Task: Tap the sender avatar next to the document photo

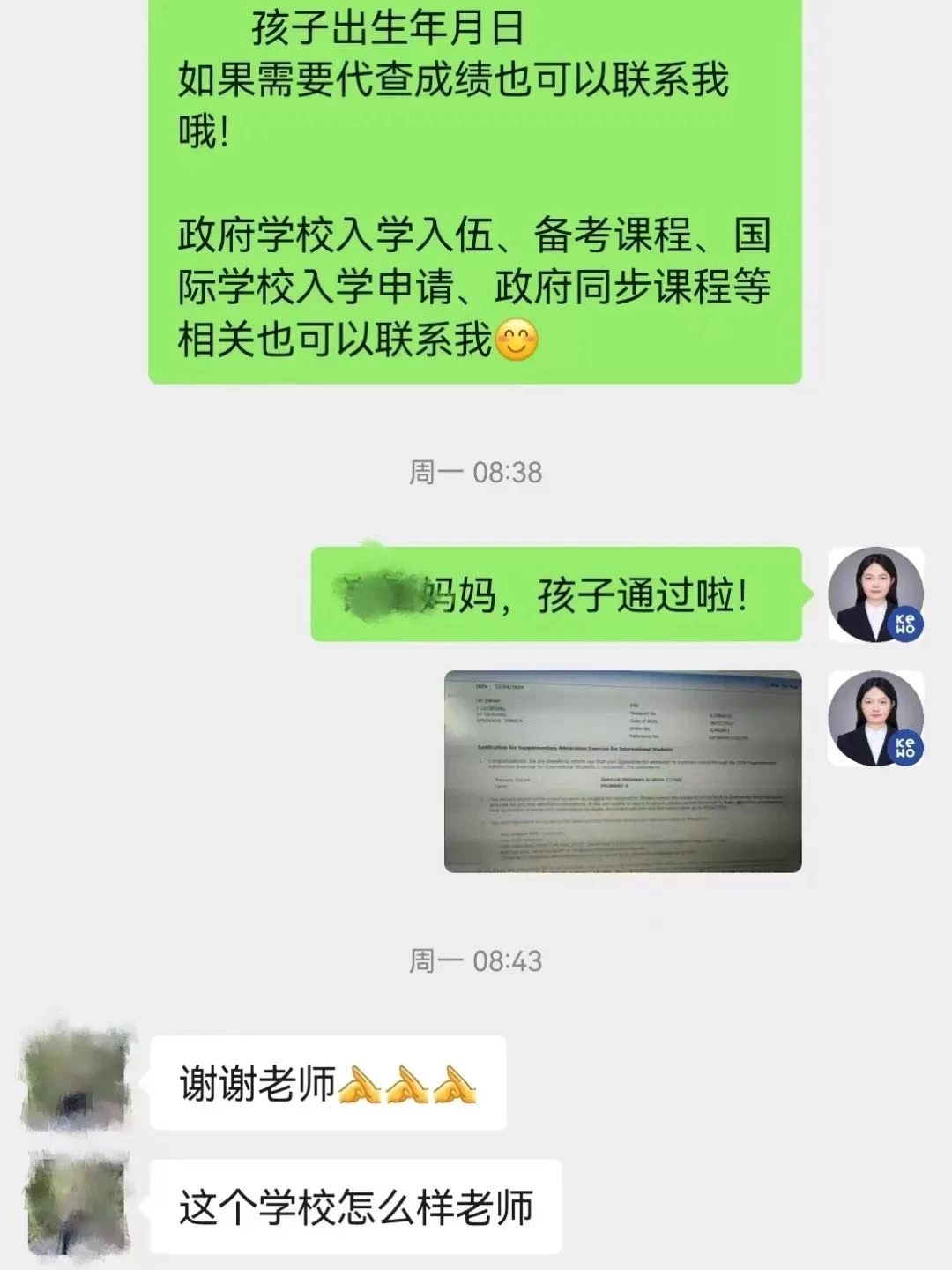Action: [875, 719]
